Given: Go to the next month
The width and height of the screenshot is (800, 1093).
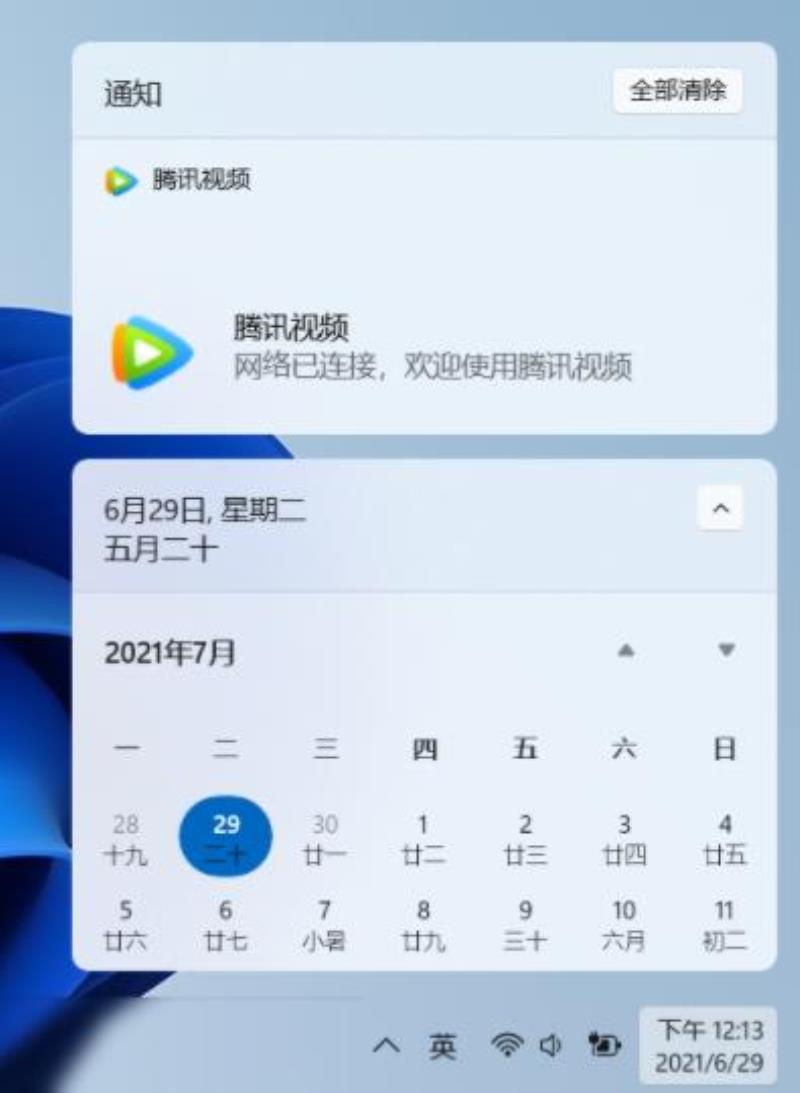Looking at the screenshot, I should tap(727, 651).
